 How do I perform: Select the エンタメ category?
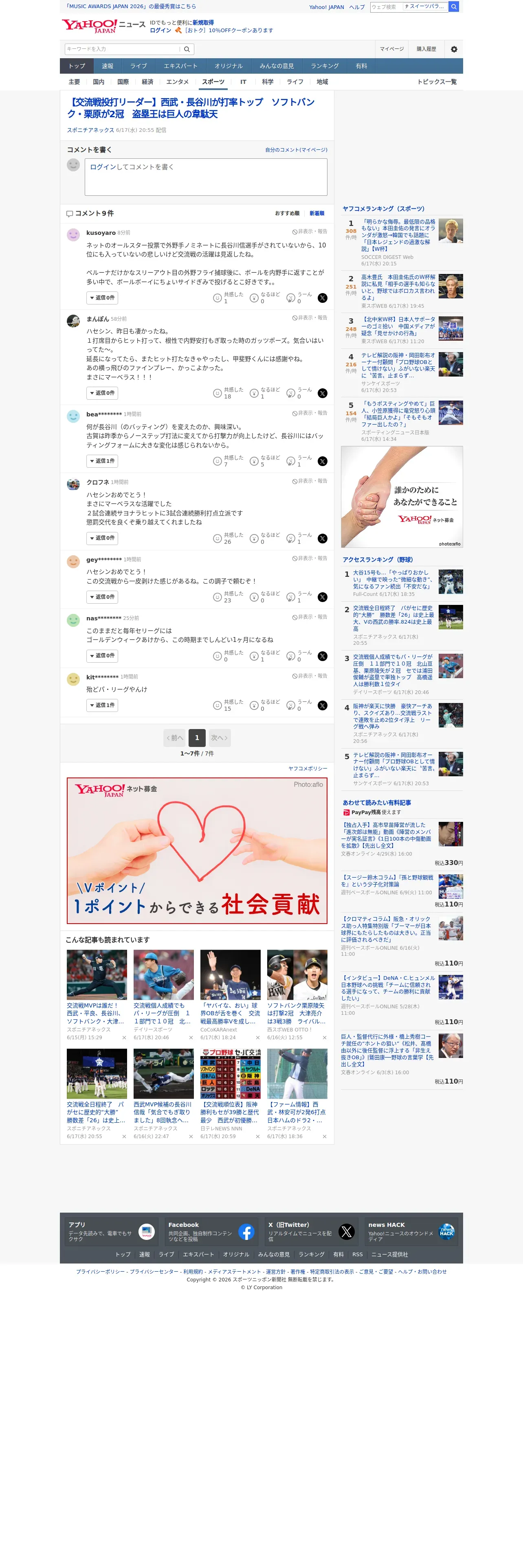coord(177,81)
